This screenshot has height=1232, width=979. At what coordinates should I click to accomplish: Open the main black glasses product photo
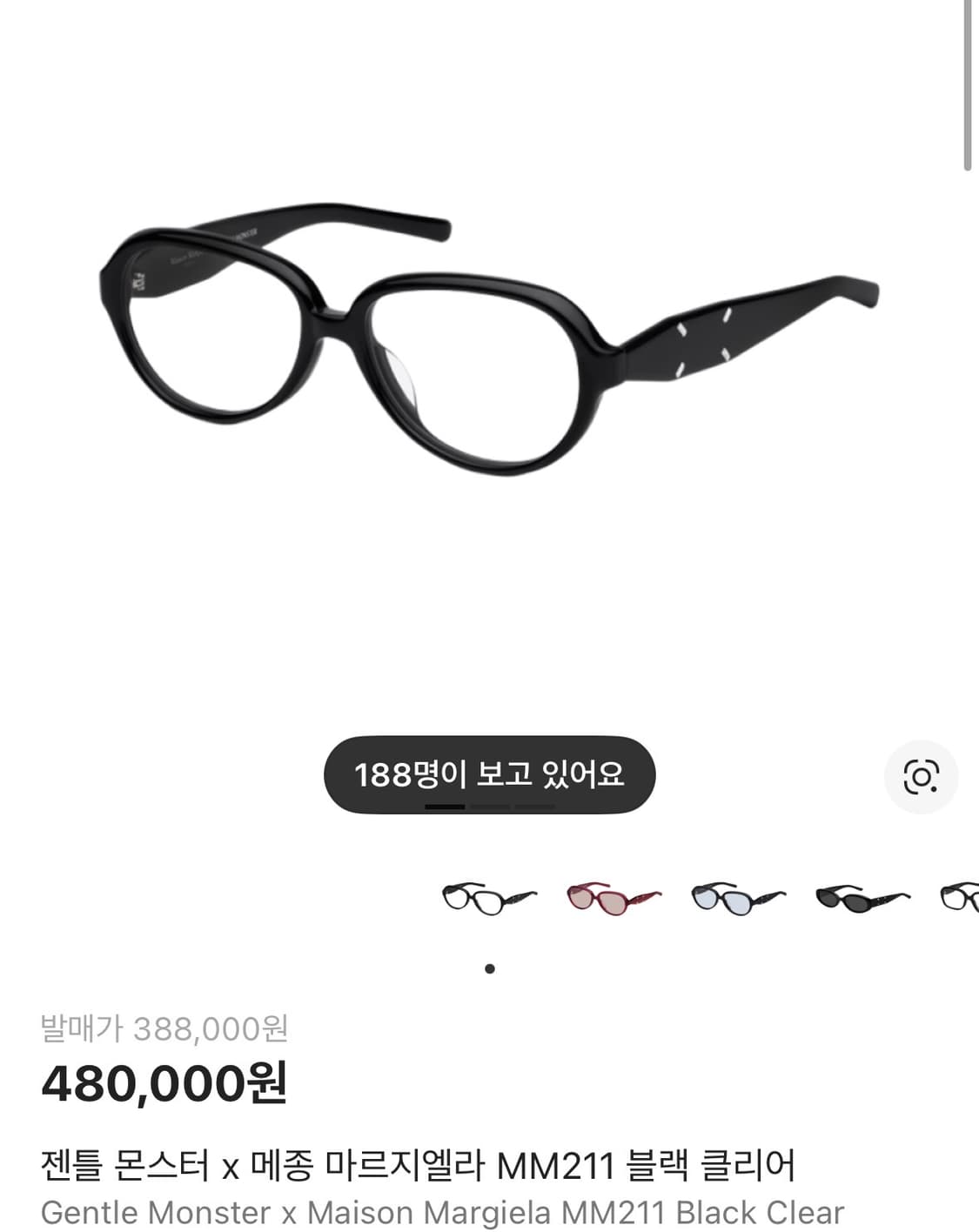tap(487, 348)
